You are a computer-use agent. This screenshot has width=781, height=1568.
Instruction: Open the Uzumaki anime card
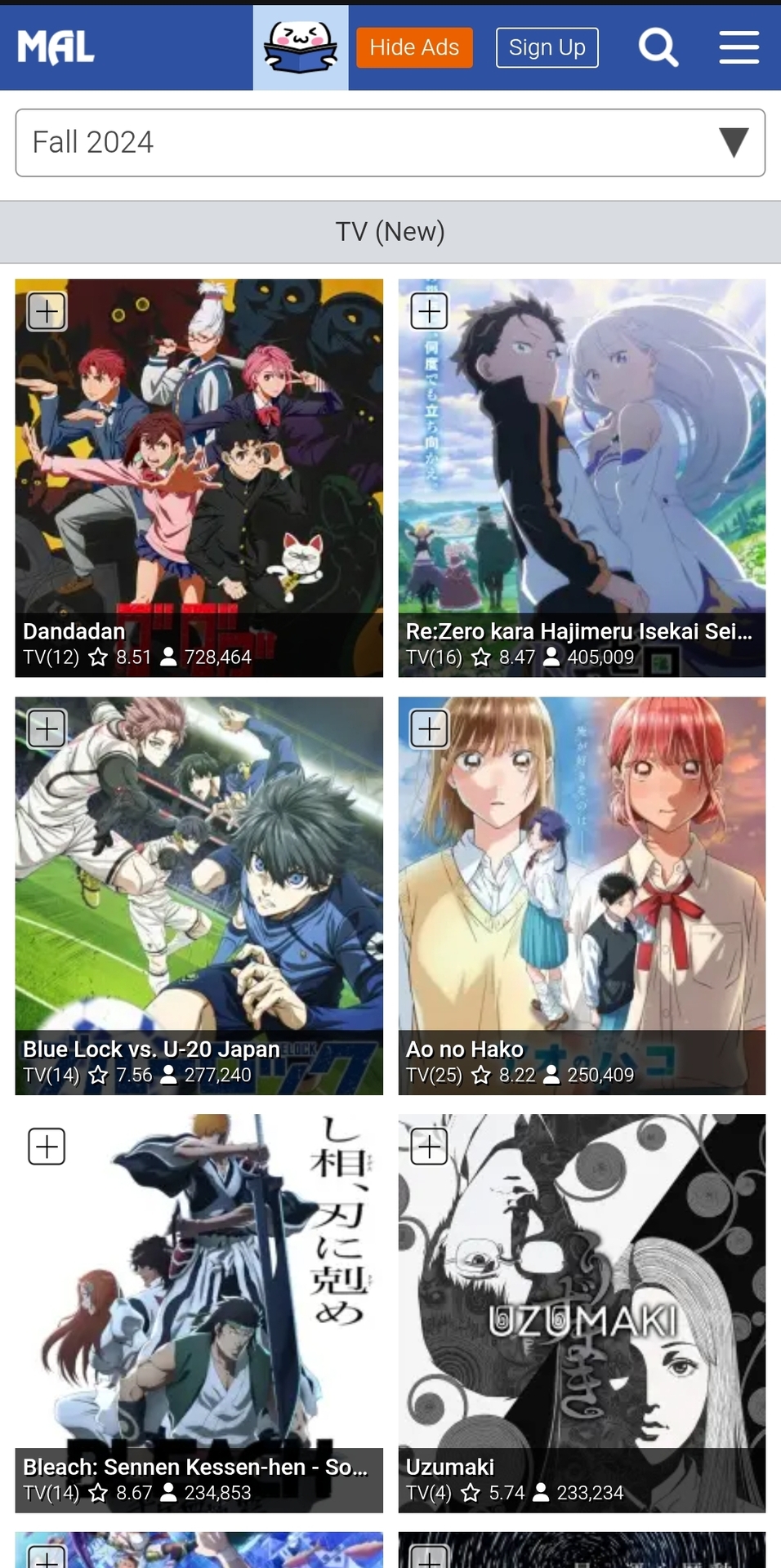pos(582,1313)
